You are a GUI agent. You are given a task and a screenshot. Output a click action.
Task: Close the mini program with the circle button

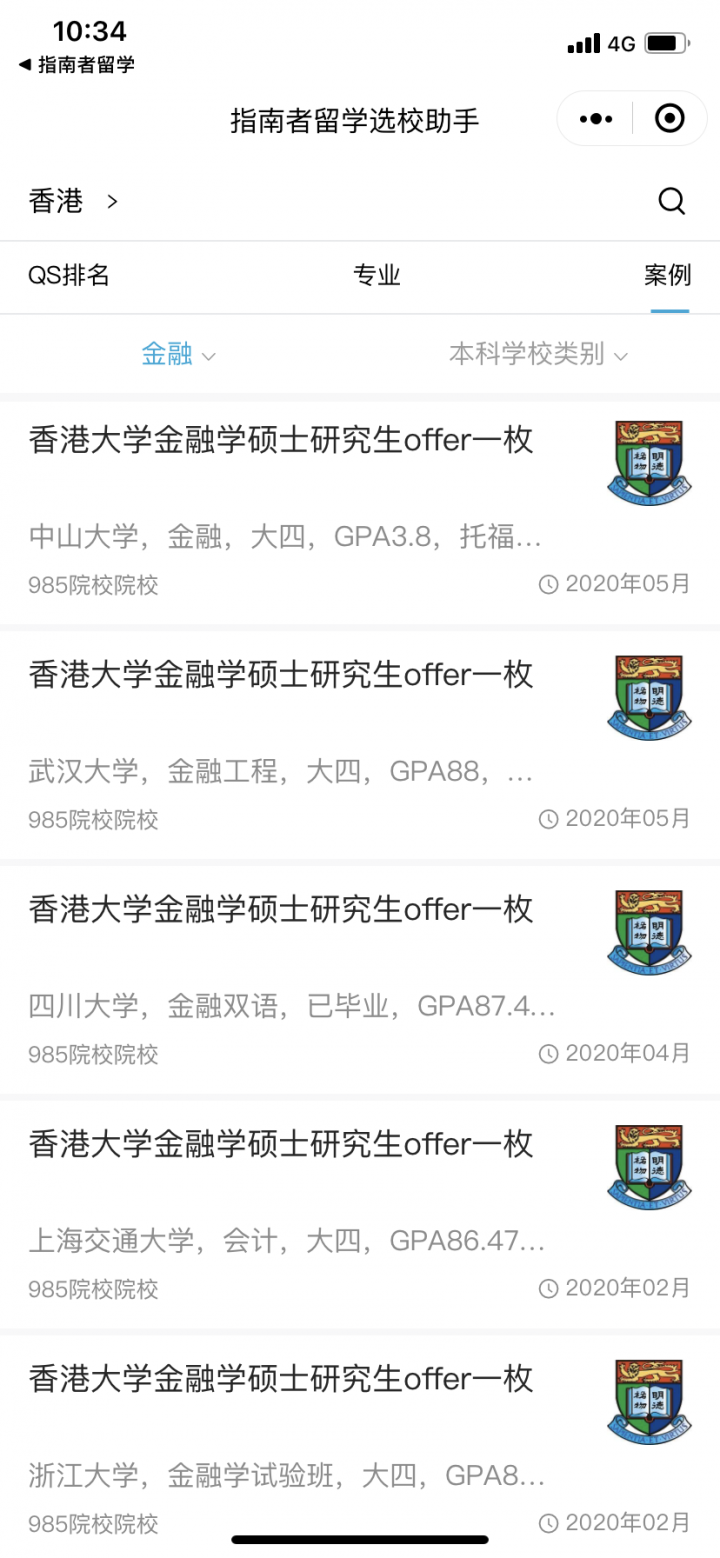click(669, 120)
